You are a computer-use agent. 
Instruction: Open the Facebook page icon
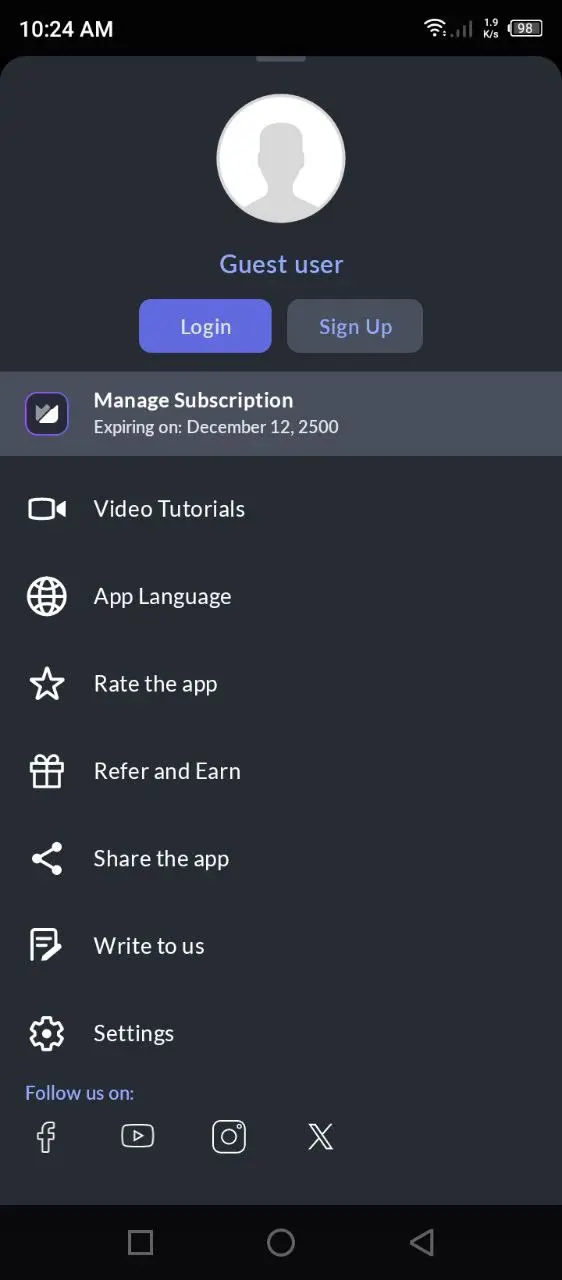[46, 1137]
